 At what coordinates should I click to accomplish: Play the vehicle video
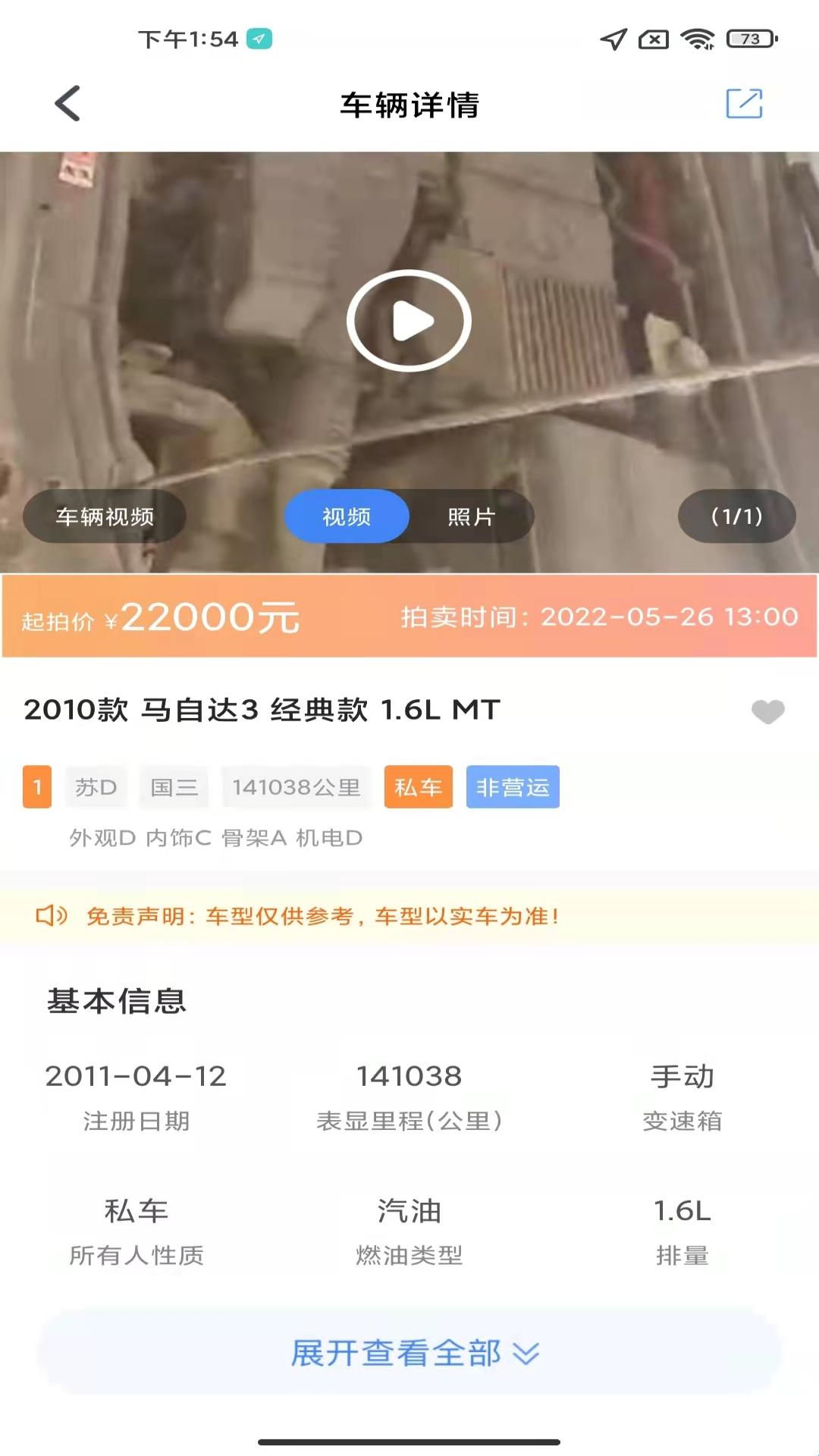(409, 321)
